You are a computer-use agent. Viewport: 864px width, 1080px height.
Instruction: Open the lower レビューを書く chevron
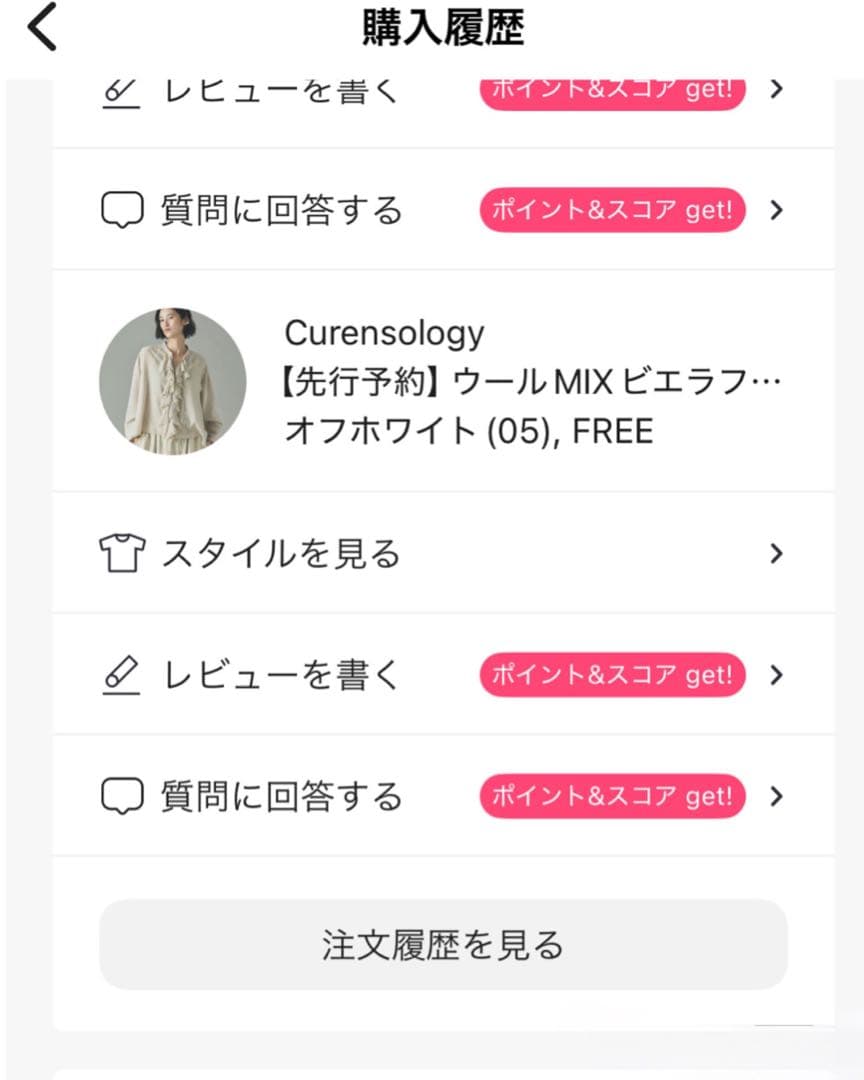776,675
